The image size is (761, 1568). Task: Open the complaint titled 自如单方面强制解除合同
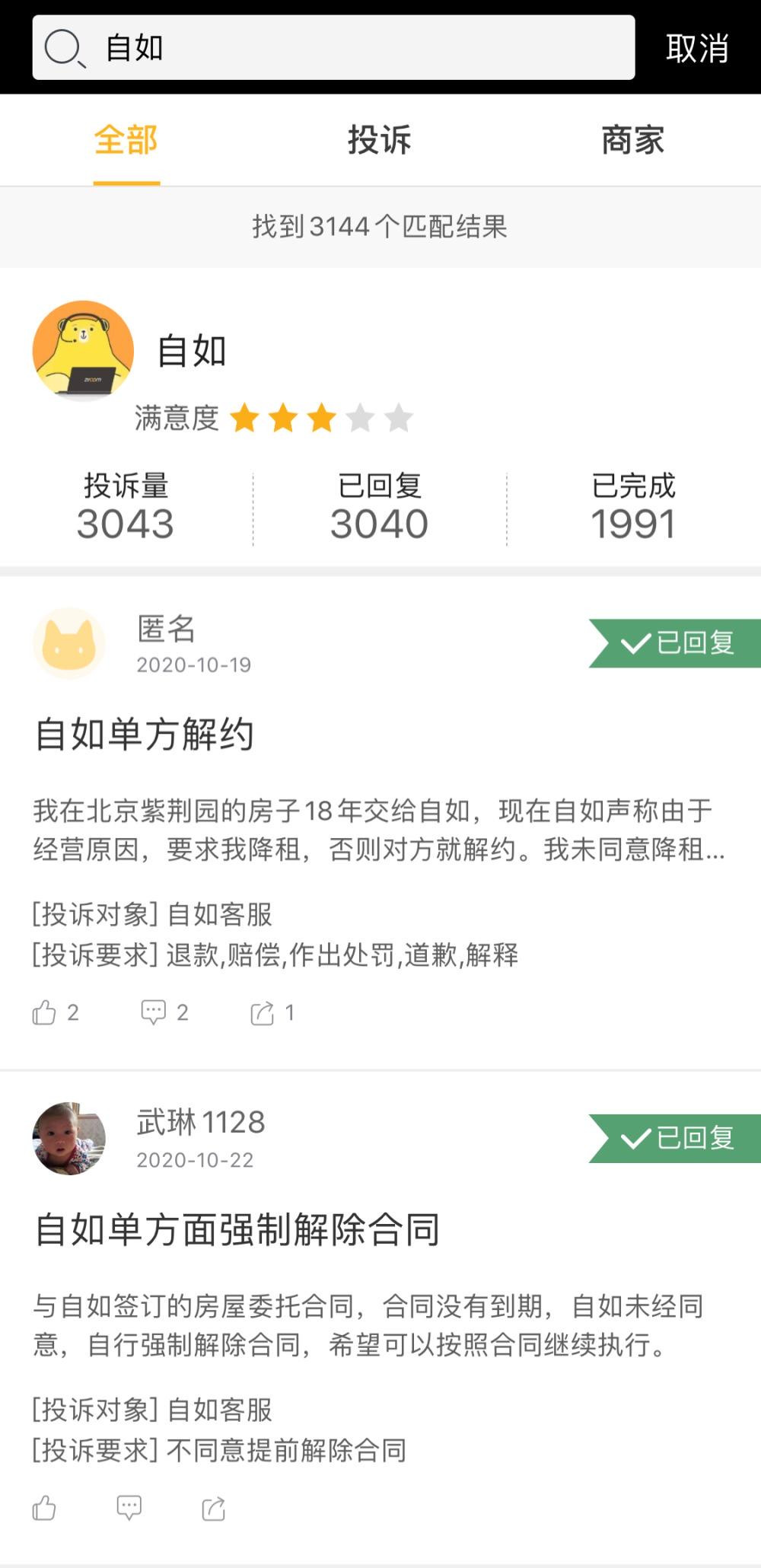coord(237,1229)
